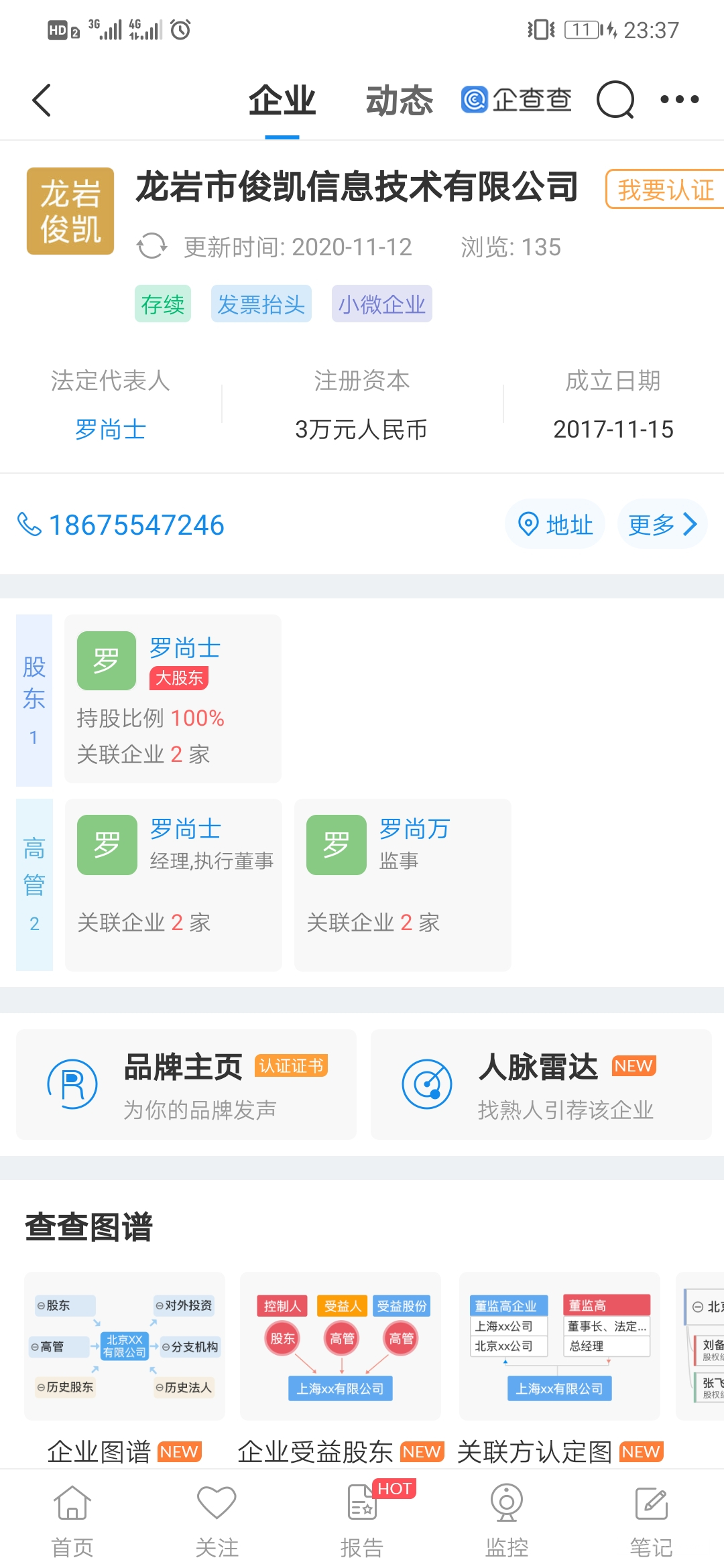The height and width of the screenshot is (1568, 724).
Task: Tap the 我要认证 button
Action: click(x=665, y=190)
